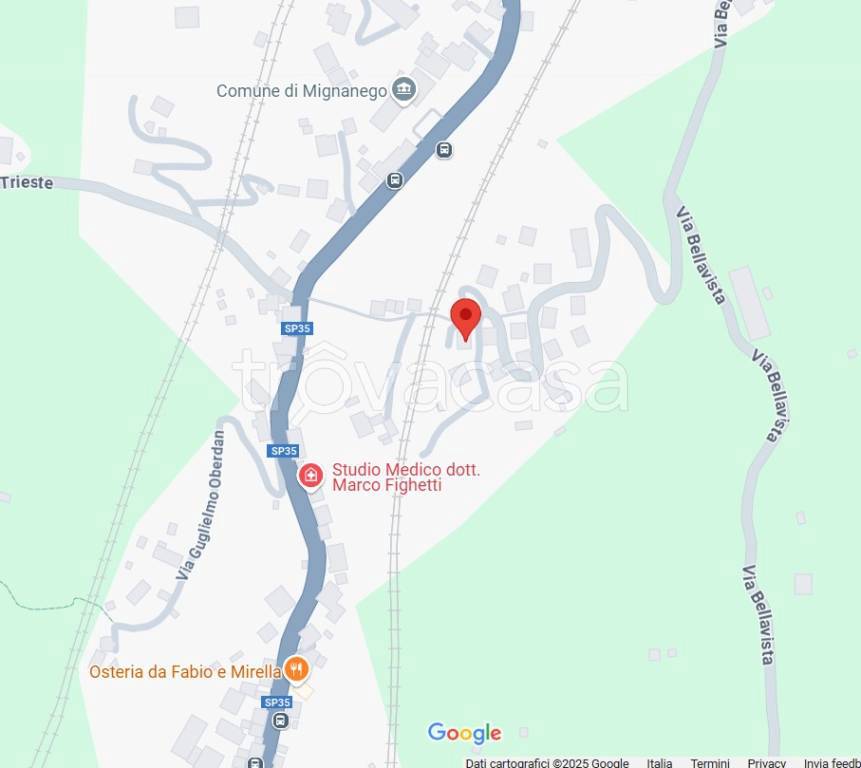Screen dimensions: 861x768
Task: Open the Comune di Mignanego place marker
Action: pyautogui.click(x=404, y=90)
